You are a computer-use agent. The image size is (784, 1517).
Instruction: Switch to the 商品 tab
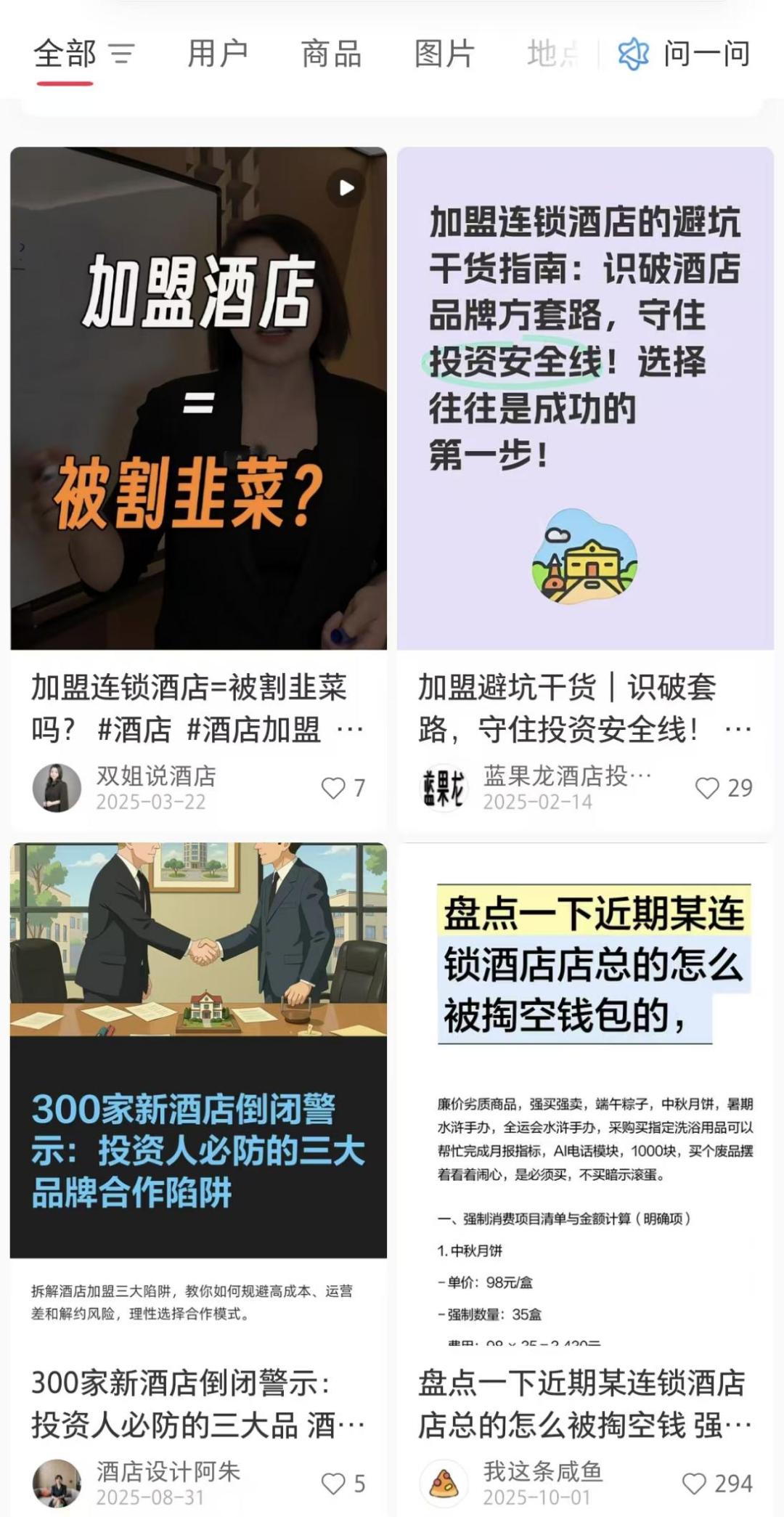pos(331,54)
